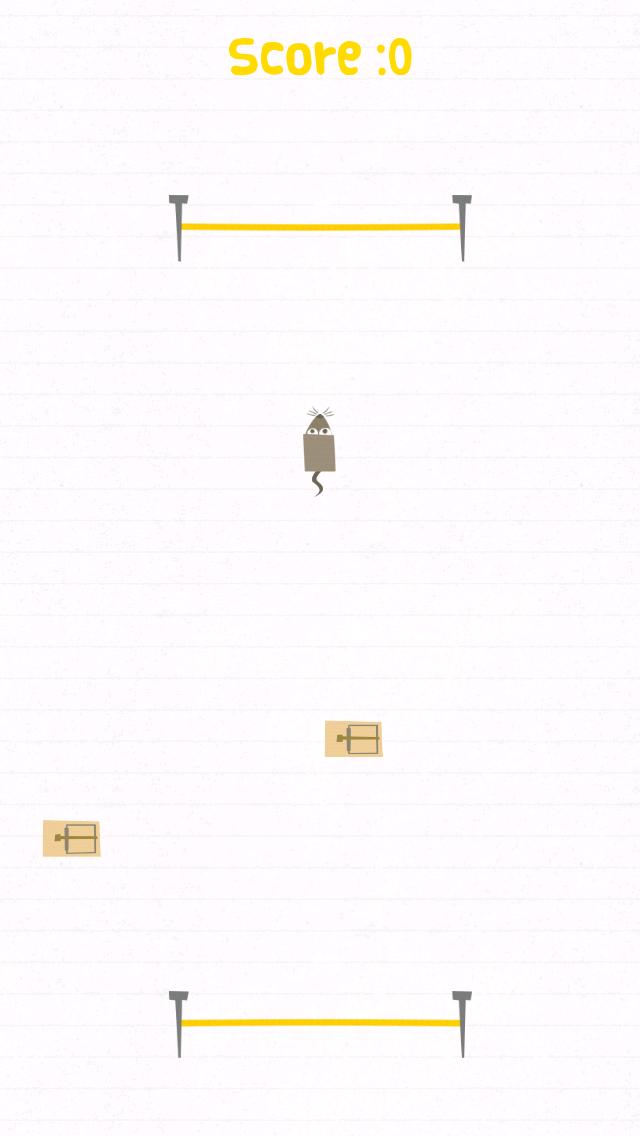
Task: Tap the mouse character
Action: click(x=319, y=449)
